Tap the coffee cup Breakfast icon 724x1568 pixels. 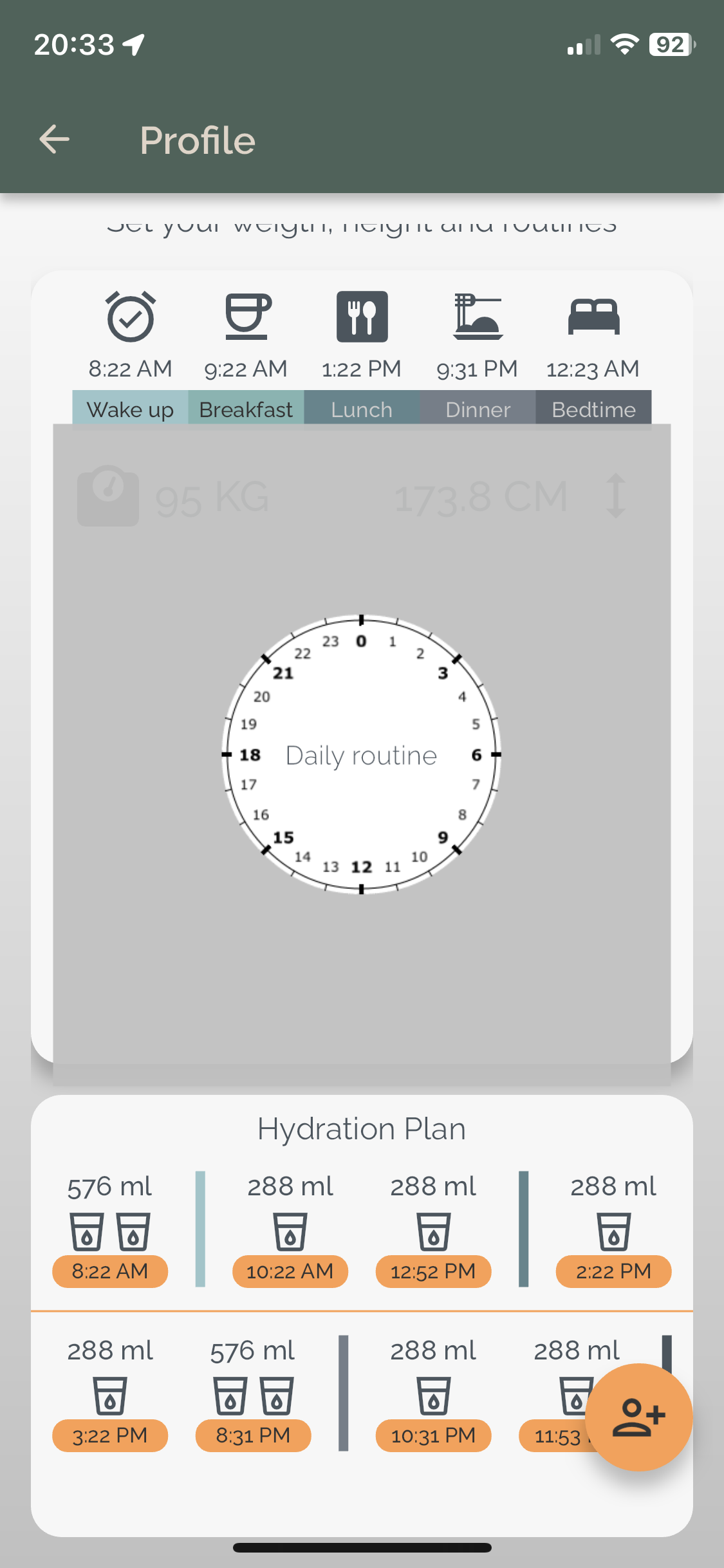[x=245, y=317]
